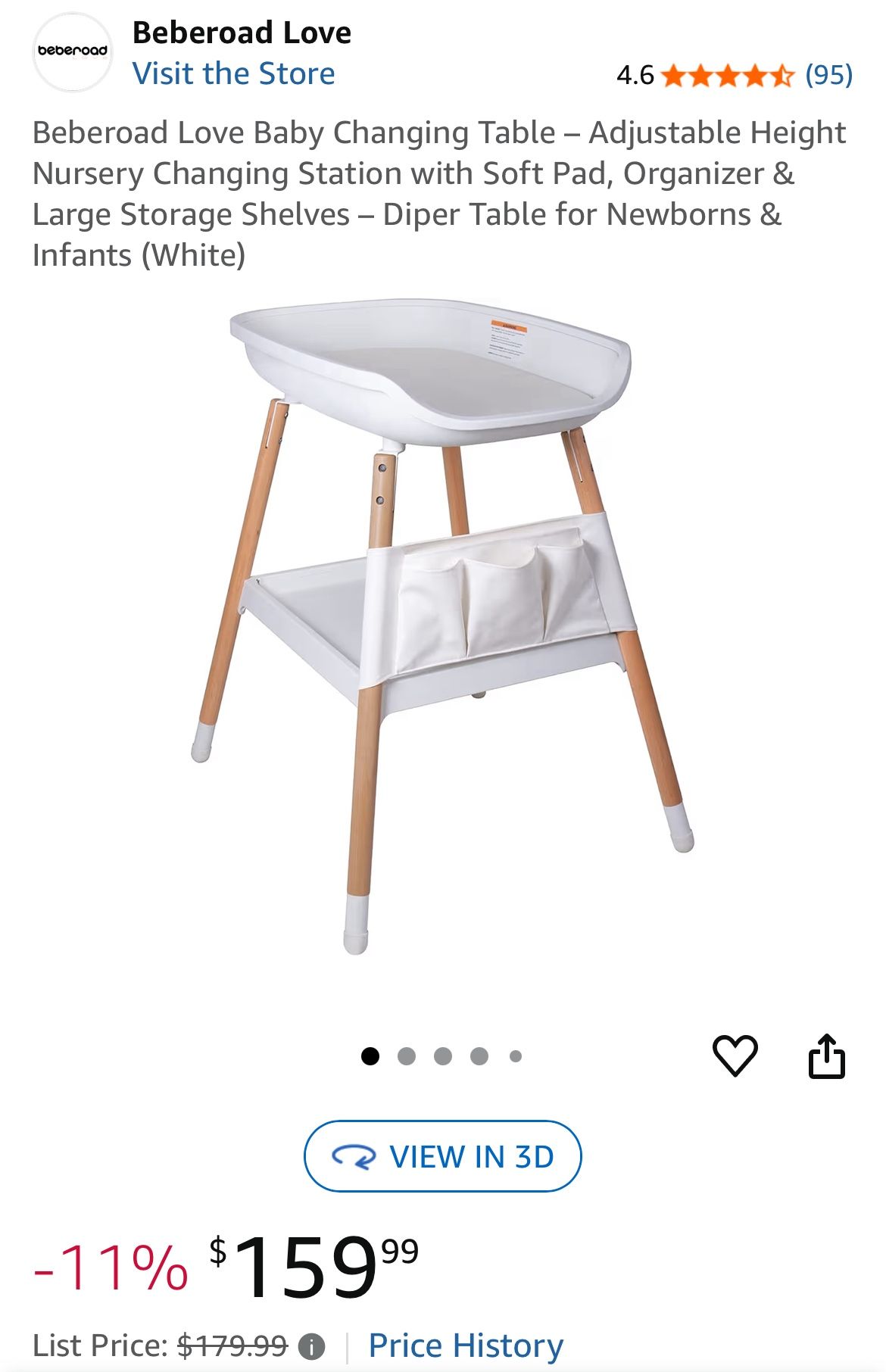Visit the Beberoad Love store
886x1372 pixels.
click(232, 73)
